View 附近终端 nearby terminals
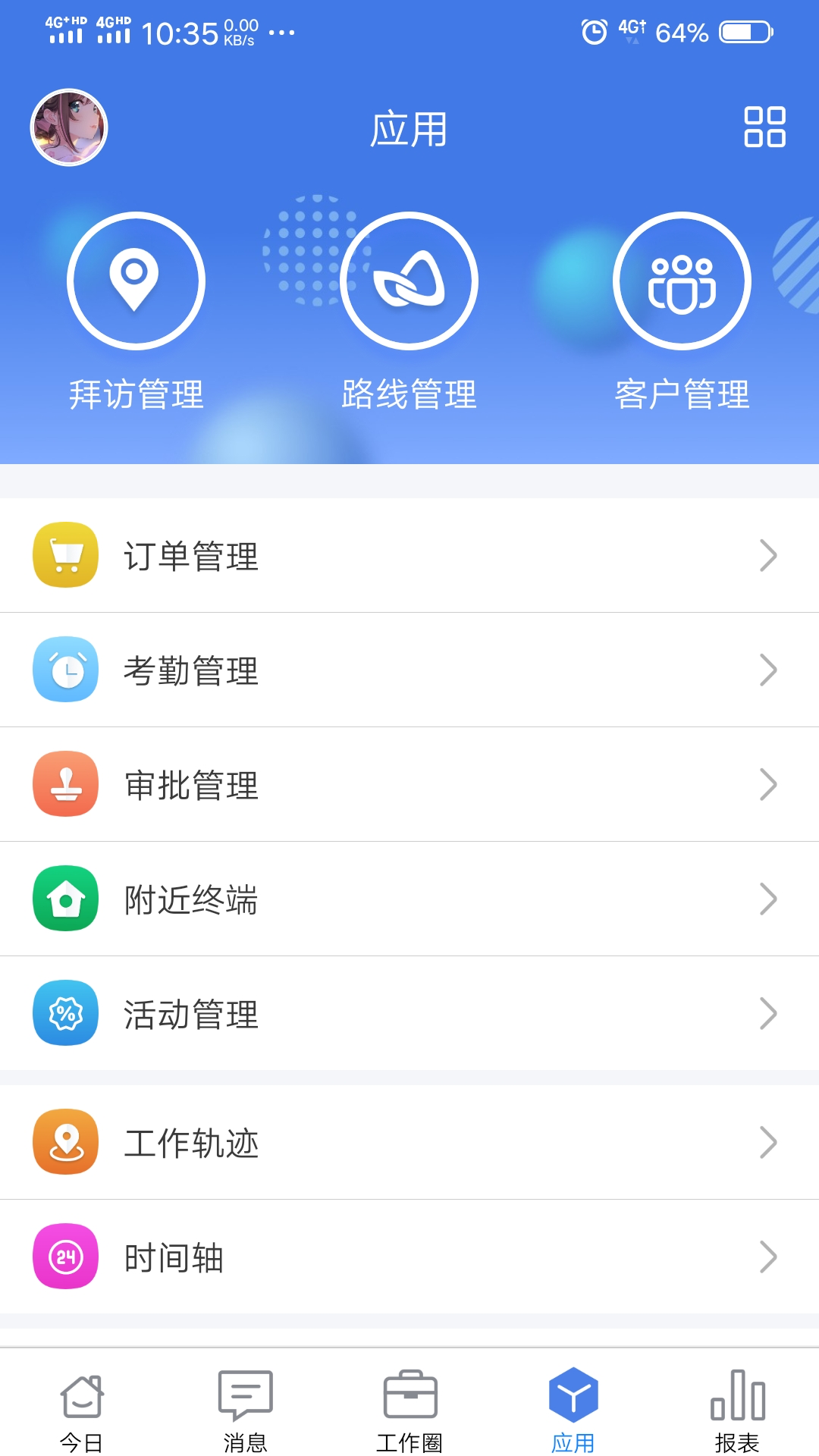The image size is (819, 1456). [x=409, y=899]
